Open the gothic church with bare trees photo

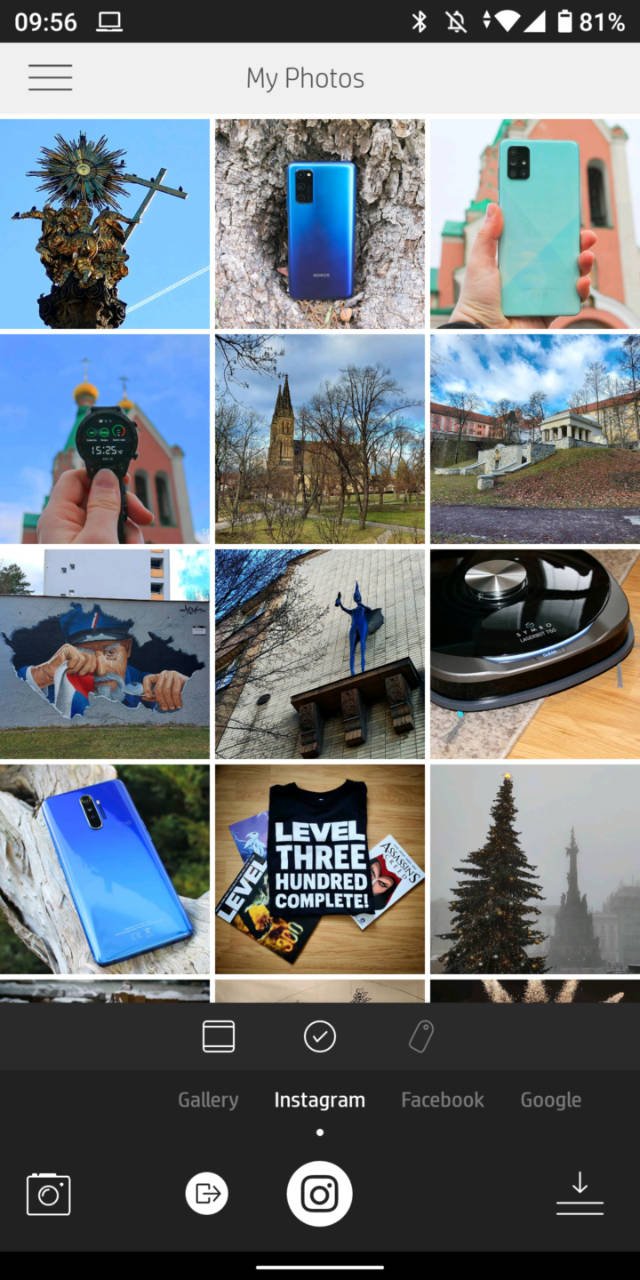coord(320,439)
